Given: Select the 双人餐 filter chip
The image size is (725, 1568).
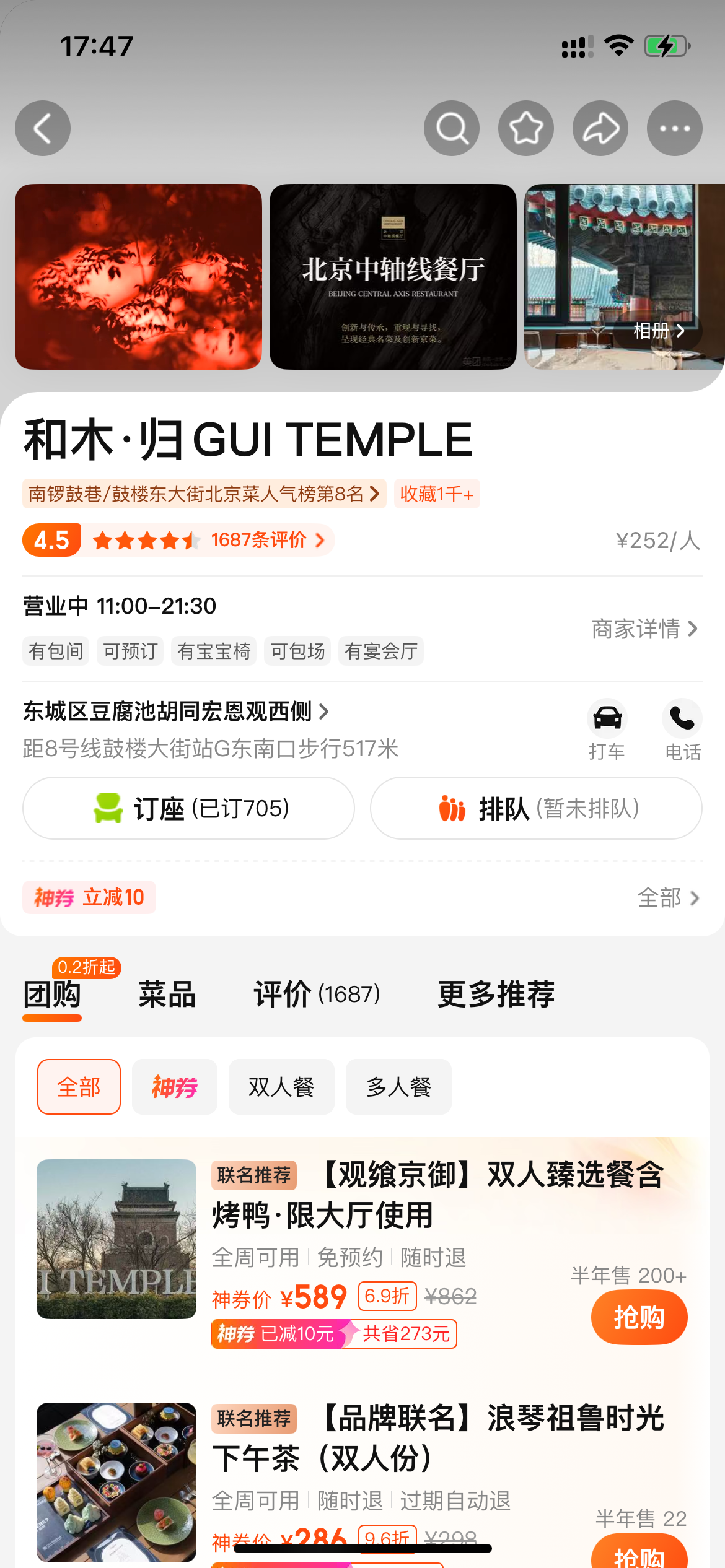Looking at the screenshot, I should pyautogui.click(x=281, y=1087).
